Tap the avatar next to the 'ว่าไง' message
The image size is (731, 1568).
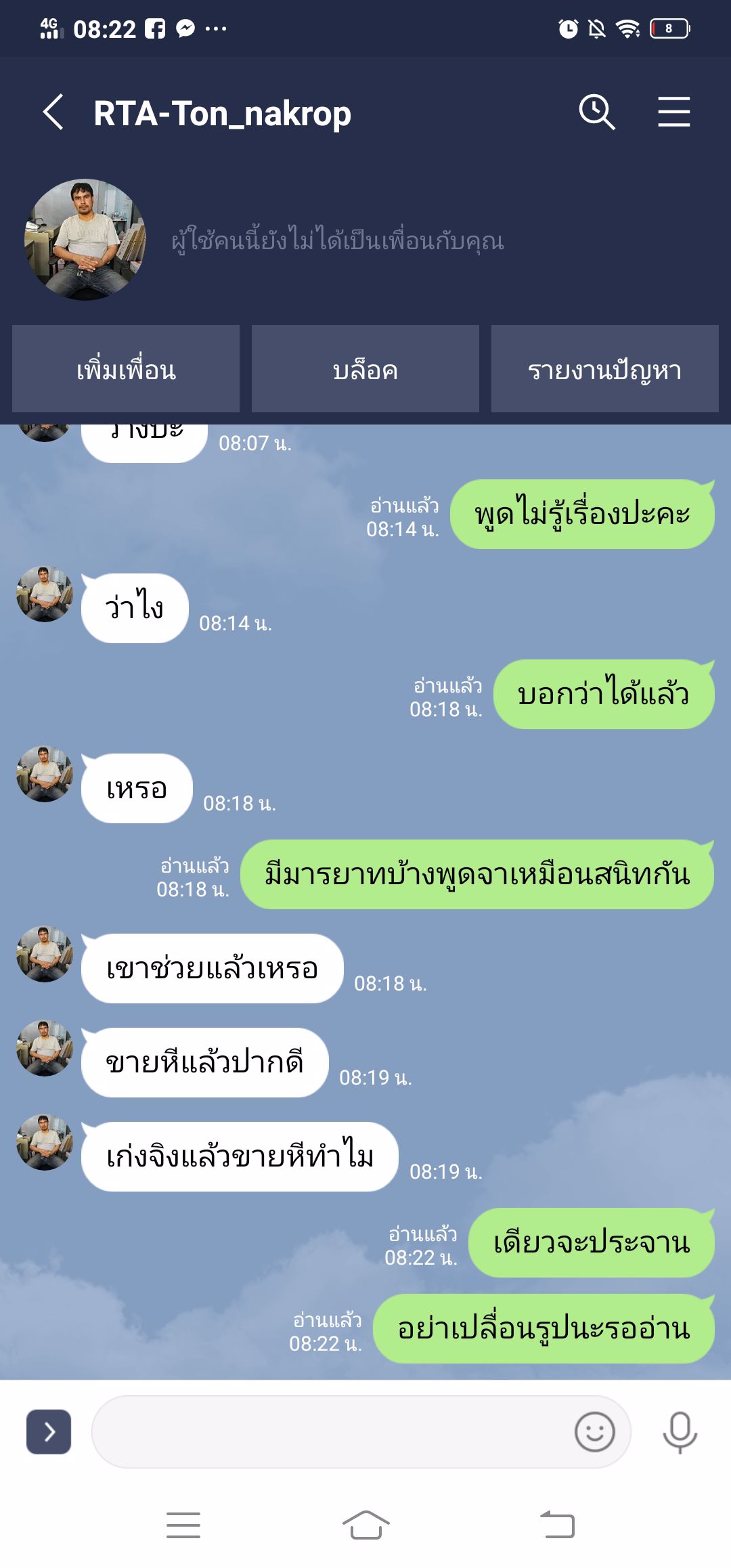click(x=44, y=596)
